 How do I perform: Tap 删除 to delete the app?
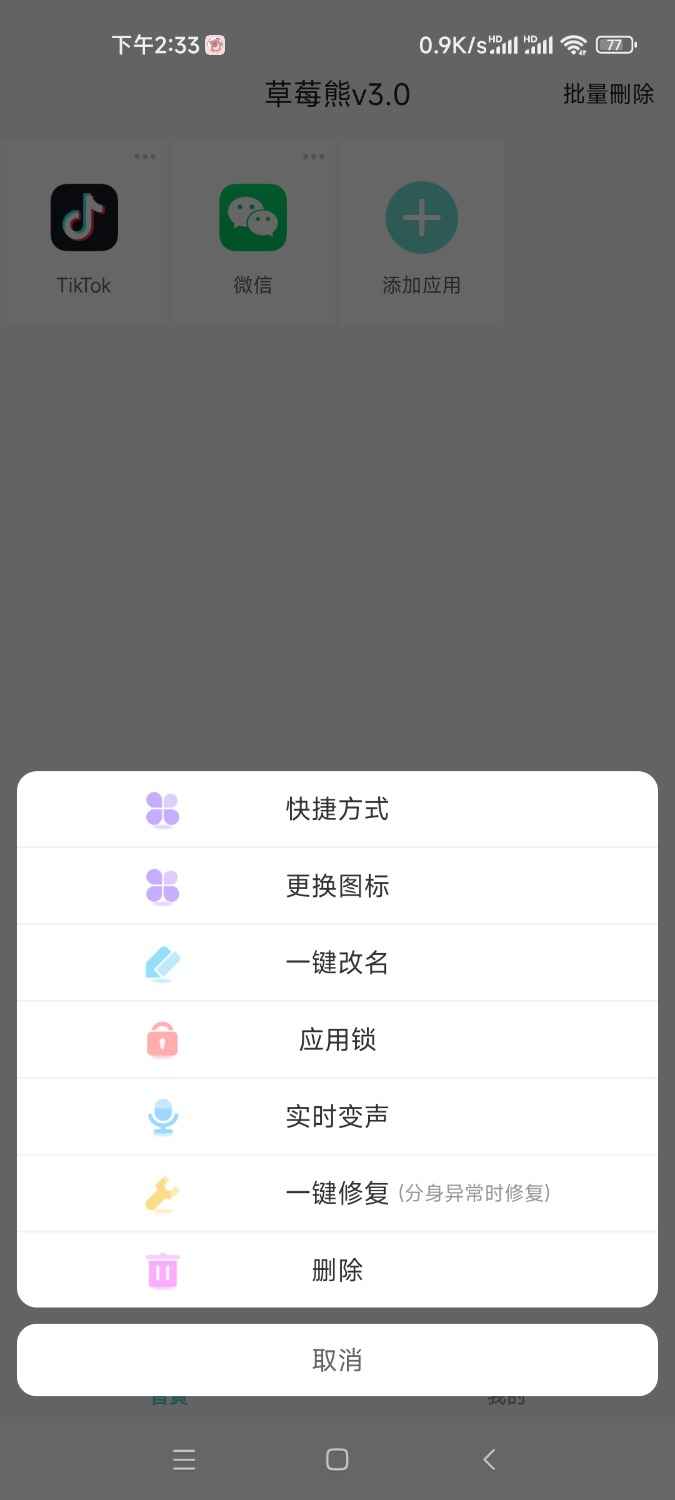[337, 1270]
